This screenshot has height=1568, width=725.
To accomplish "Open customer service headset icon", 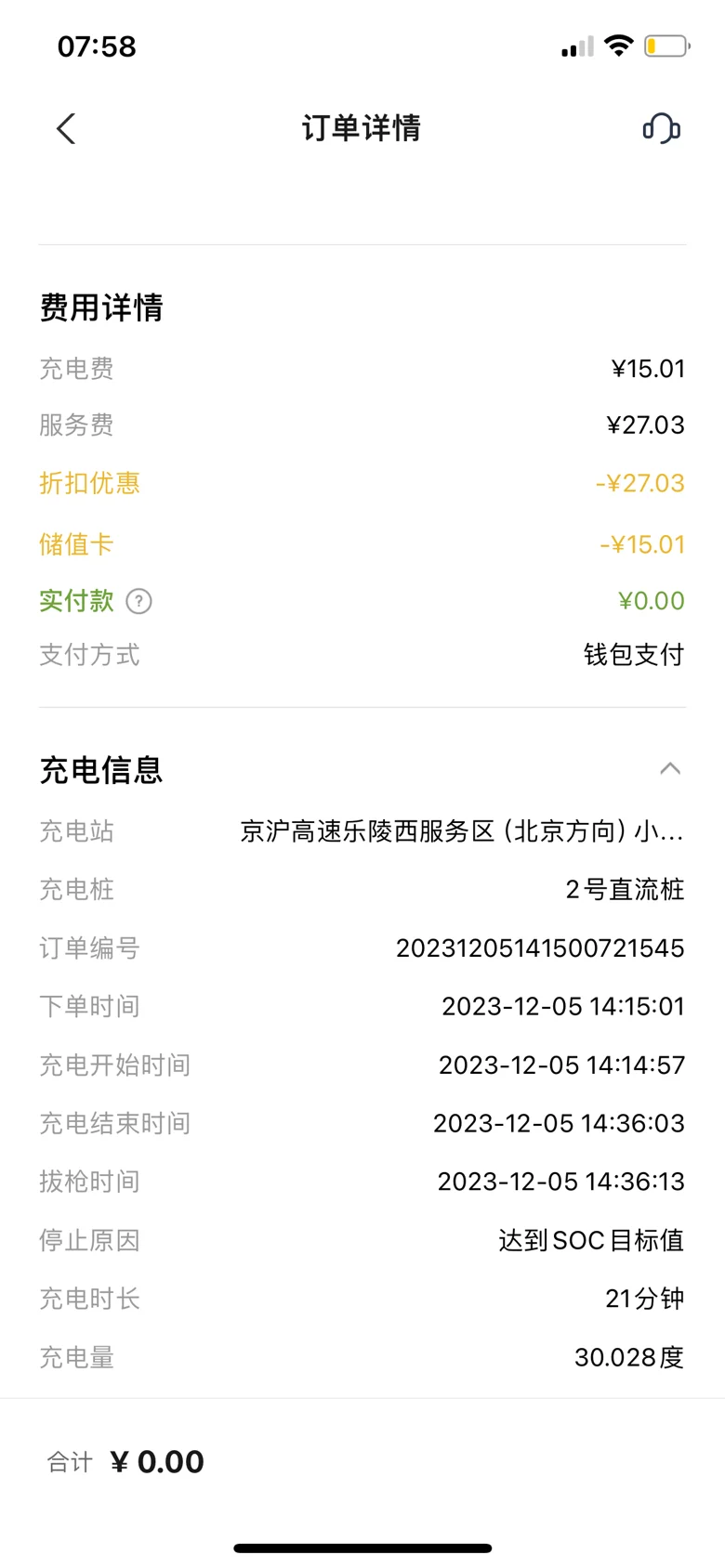I will [x=662, y=128].
